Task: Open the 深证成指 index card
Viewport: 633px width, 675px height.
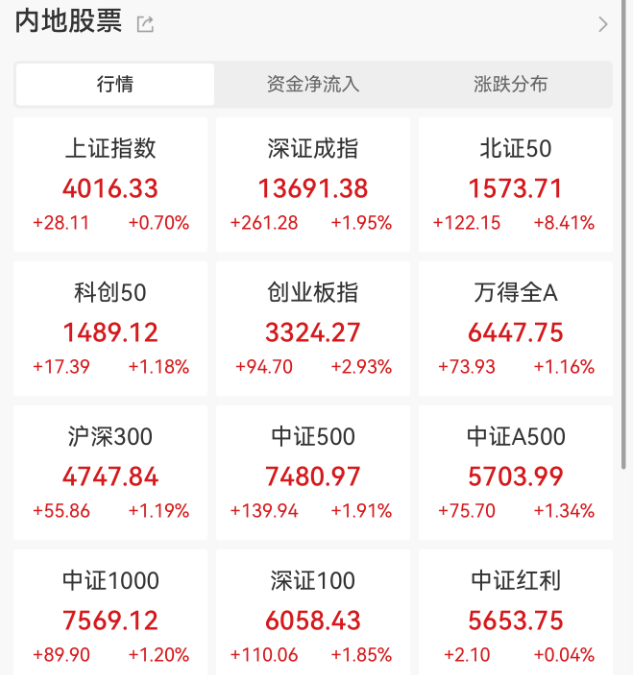Action: pyautogui.click(x=313, y=186)
